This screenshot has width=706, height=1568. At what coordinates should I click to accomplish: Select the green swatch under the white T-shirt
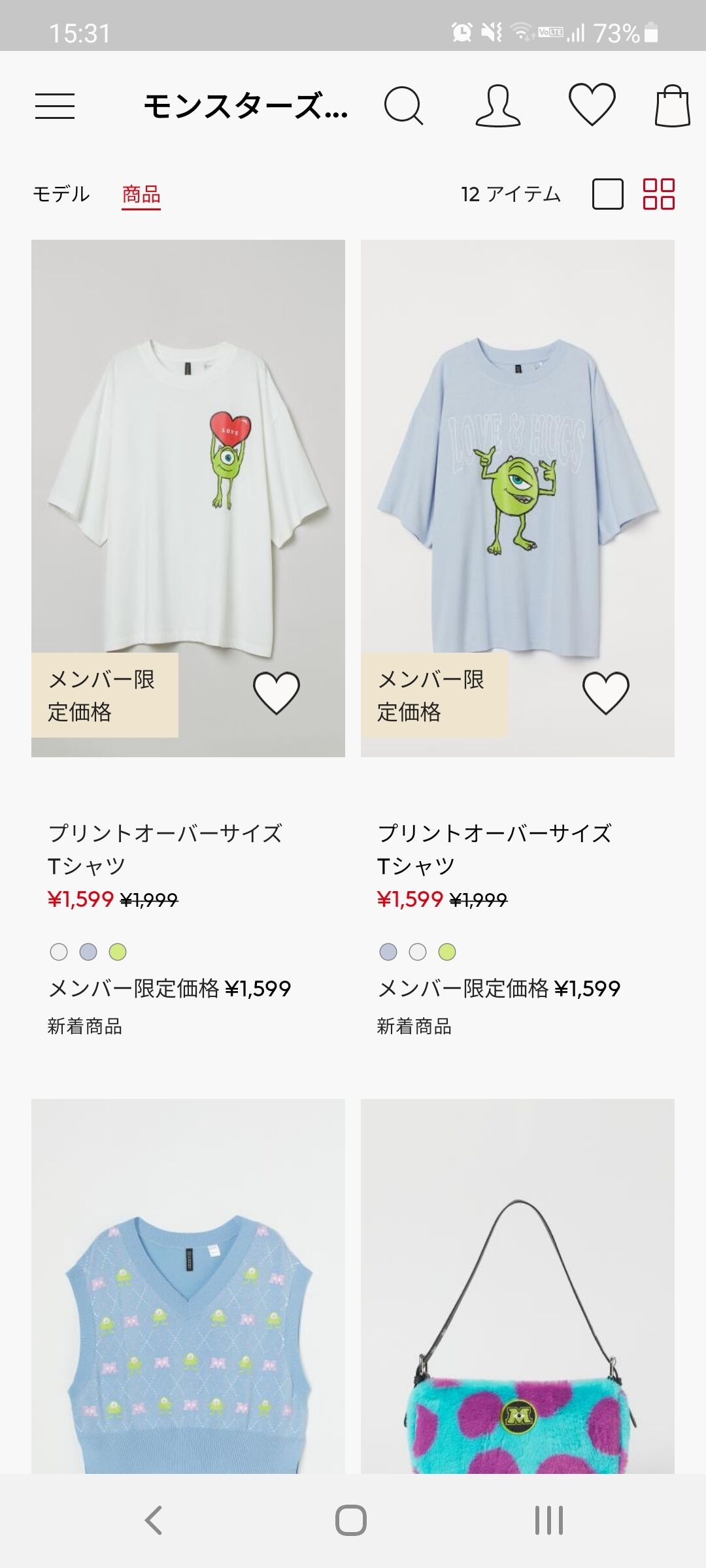(x=118, y=952)
